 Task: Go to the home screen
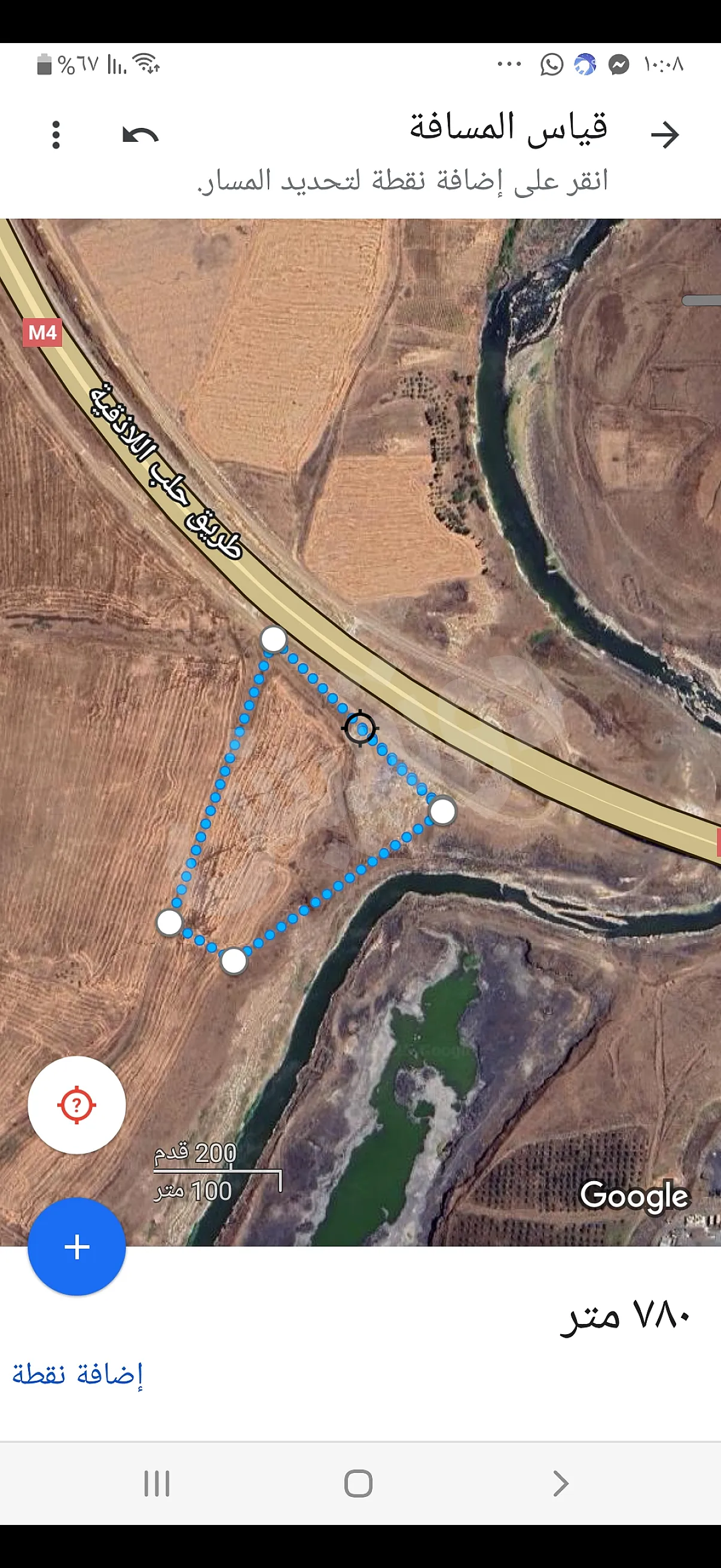358,1484
